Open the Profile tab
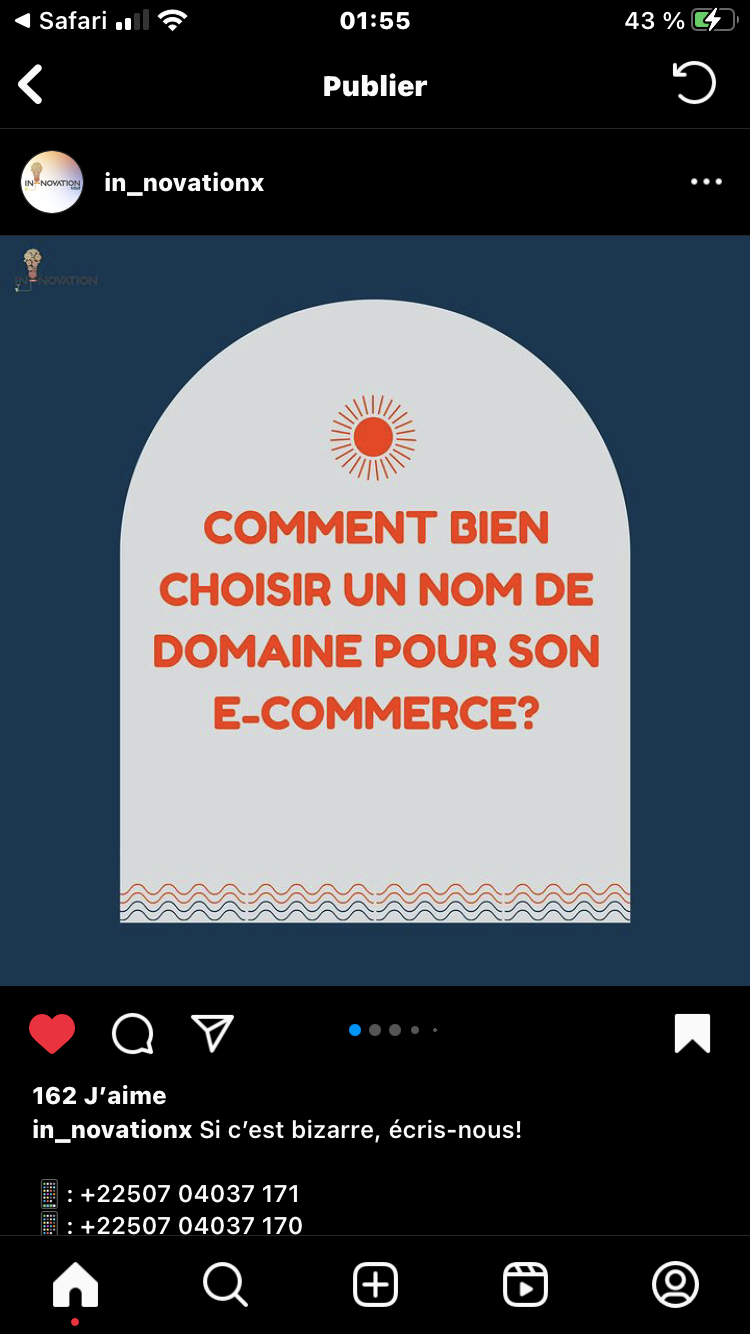The height and width of the screenshot is (1334, 750). [675, 1284]
